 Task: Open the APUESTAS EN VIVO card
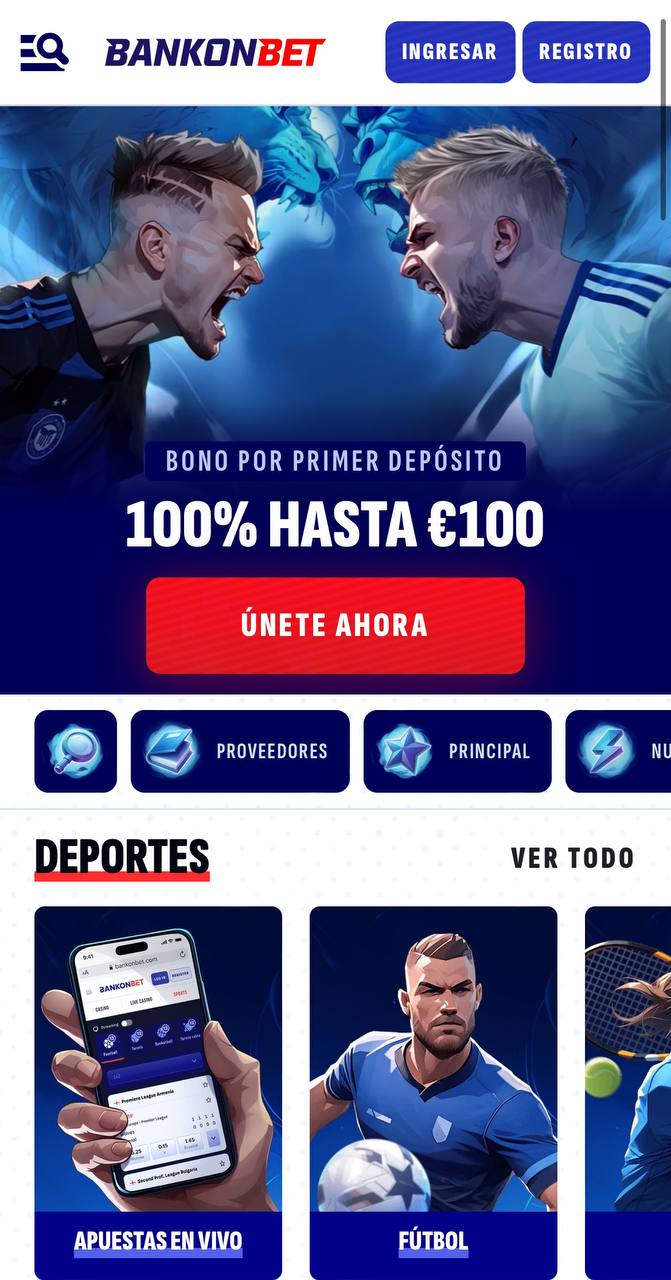point(158,1090)
